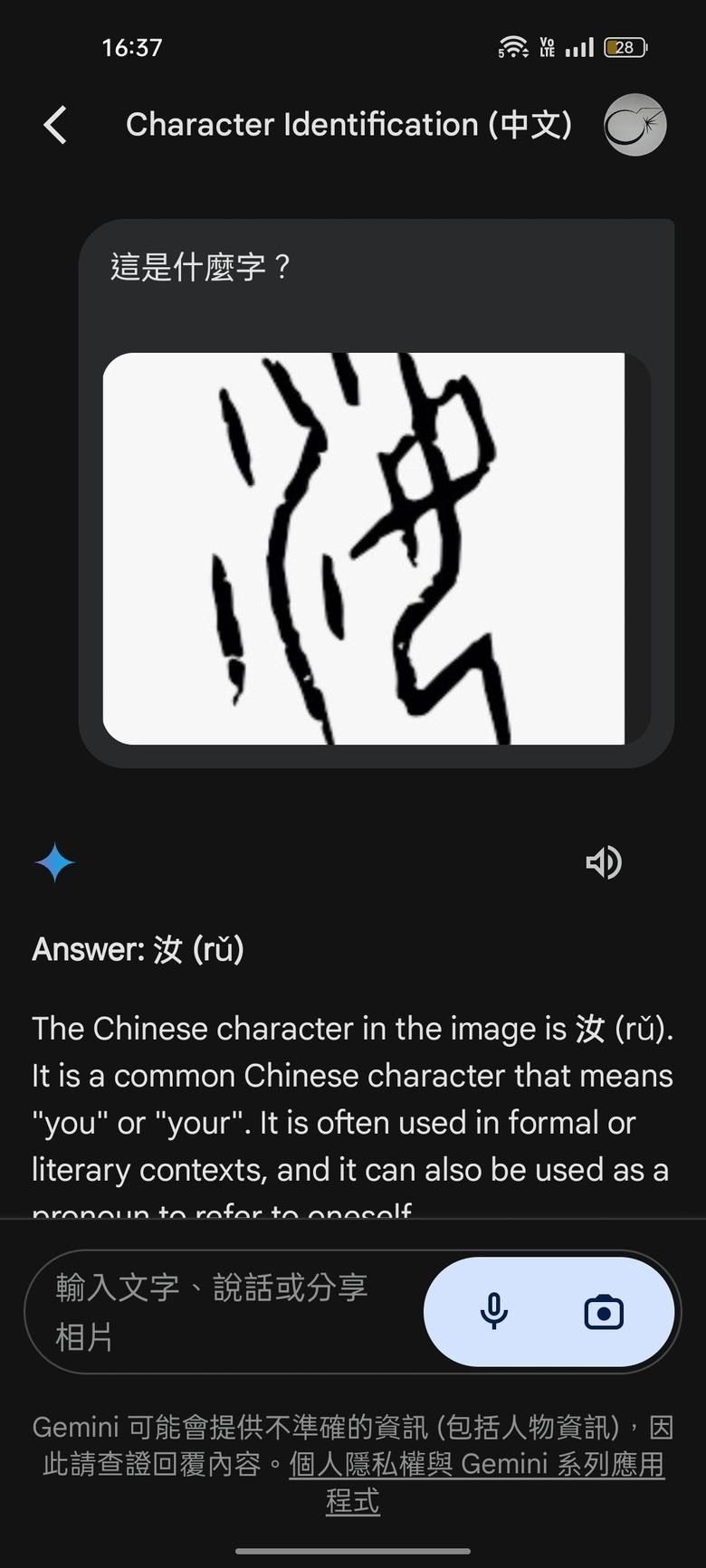Open the profile avatar menu
This screenshot has width=706, height=1568.
[634, 126]
